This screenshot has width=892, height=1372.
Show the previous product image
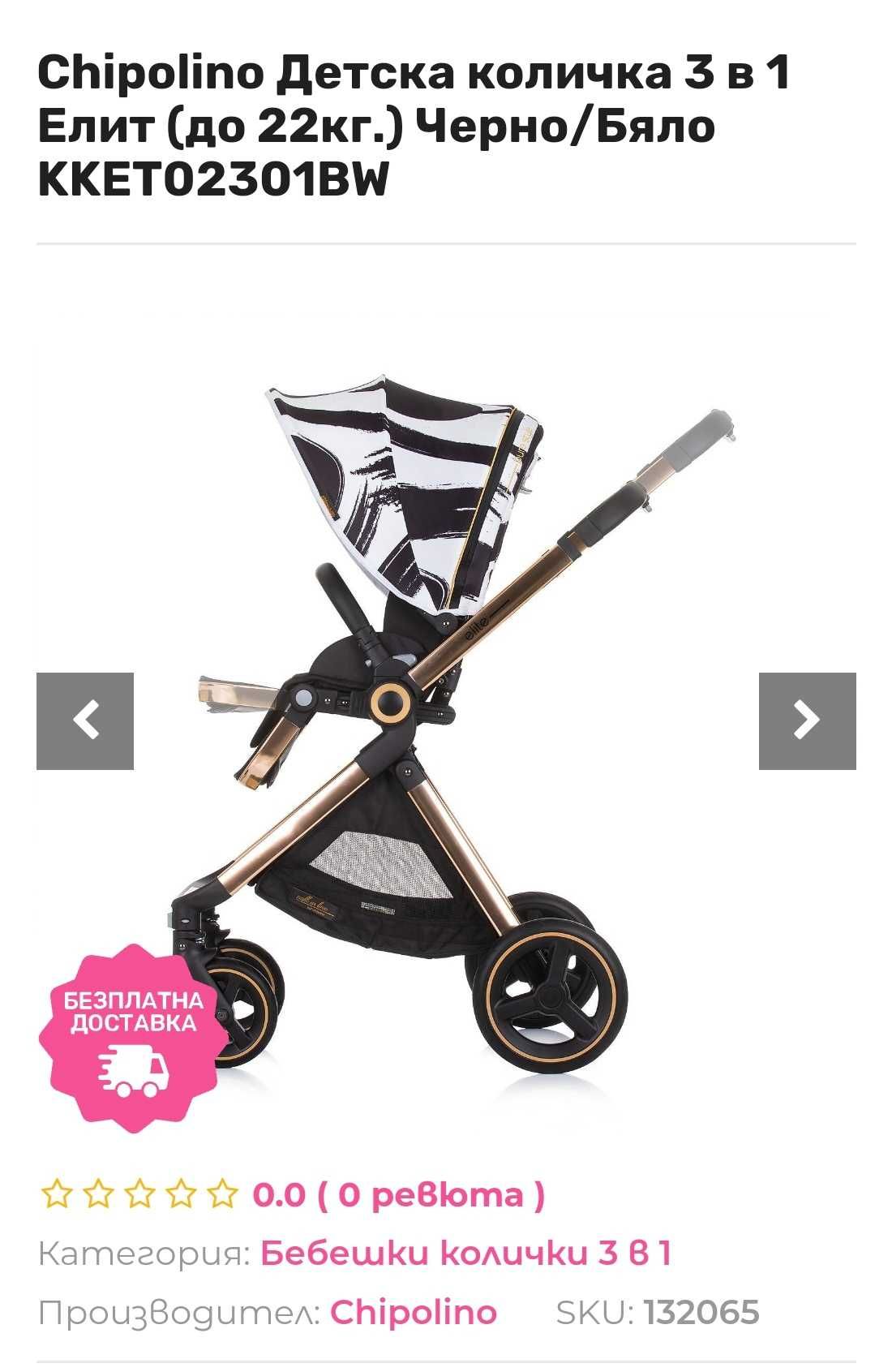click(x=85, y=720)
